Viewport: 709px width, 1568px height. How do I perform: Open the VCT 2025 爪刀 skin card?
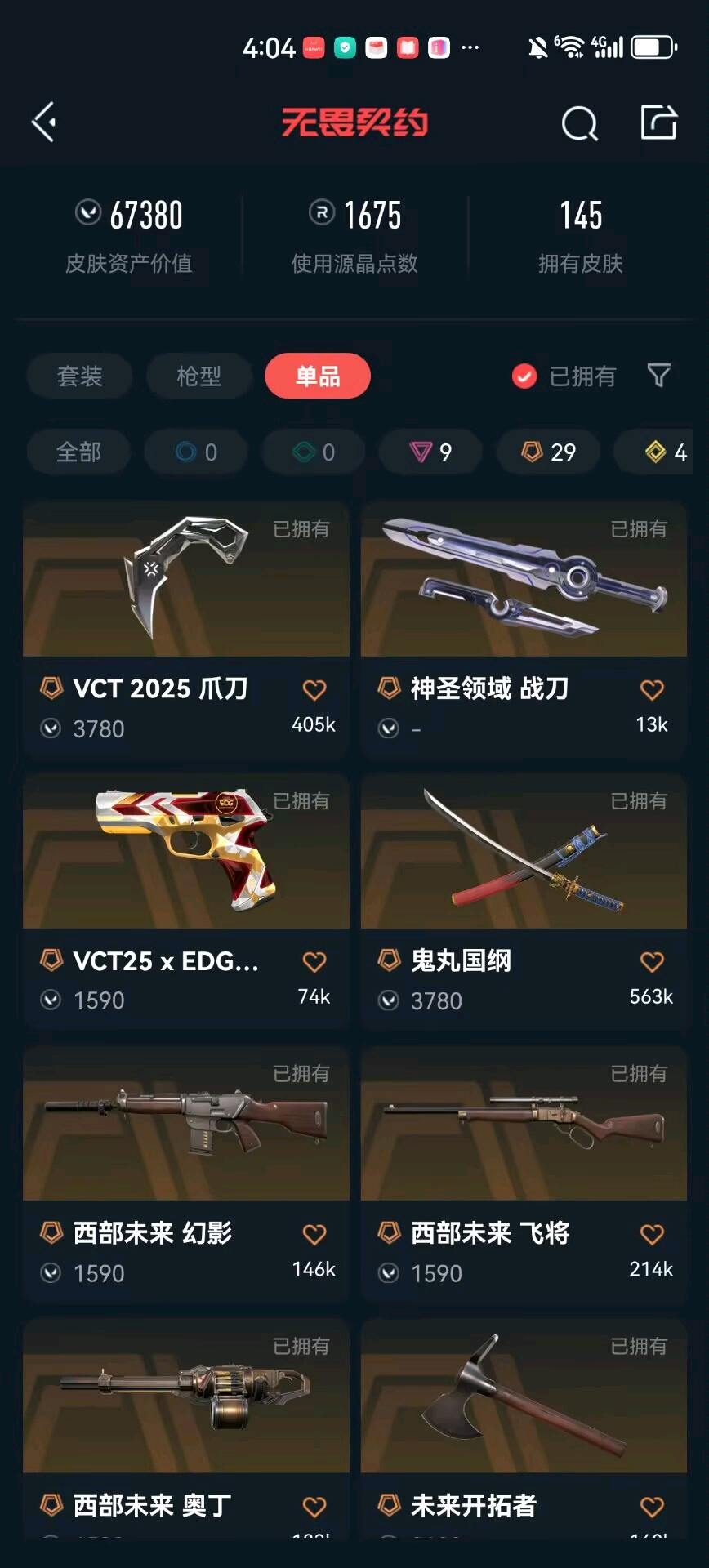[x=186, y=580]
